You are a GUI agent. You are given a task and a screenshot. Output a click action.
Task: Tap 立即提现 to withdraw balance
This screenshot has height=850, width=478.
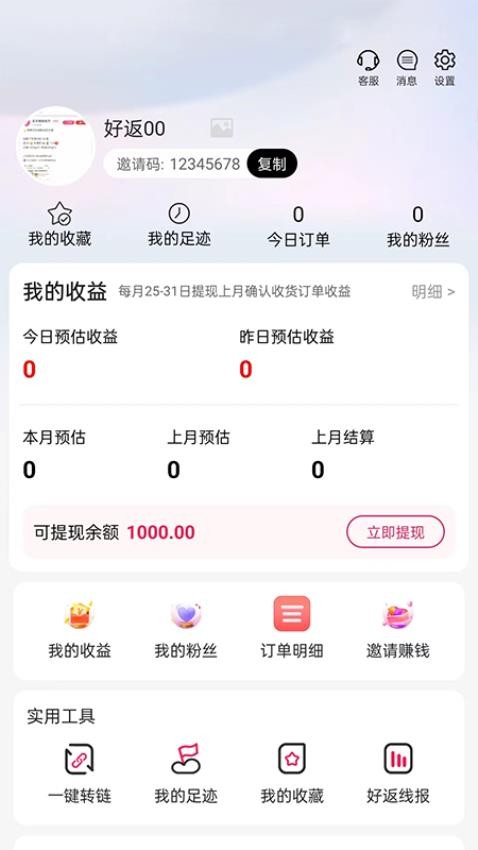[x=396, y=532]
